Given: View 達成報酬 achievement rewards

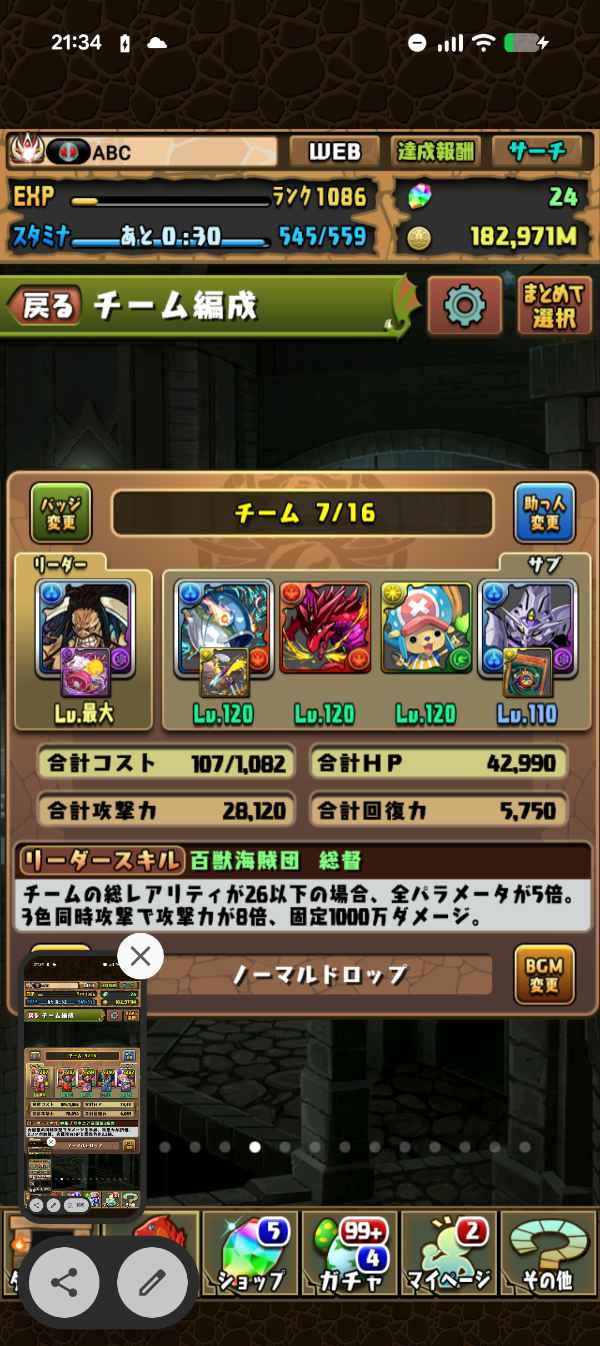Looking at the screenshot, I should (x=436, y=152).
